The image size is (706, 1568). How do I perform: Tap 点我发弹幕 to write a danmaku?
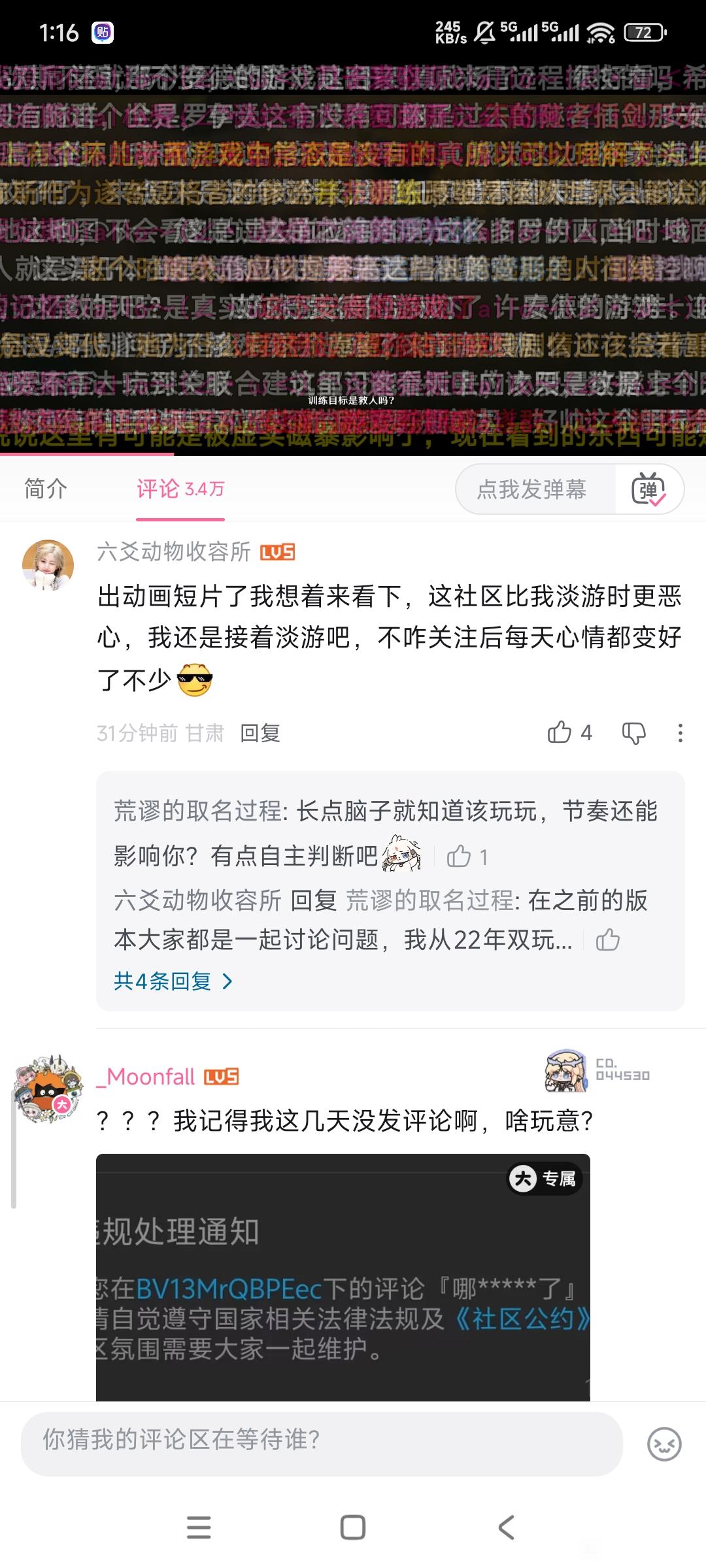tap(531, 489)
